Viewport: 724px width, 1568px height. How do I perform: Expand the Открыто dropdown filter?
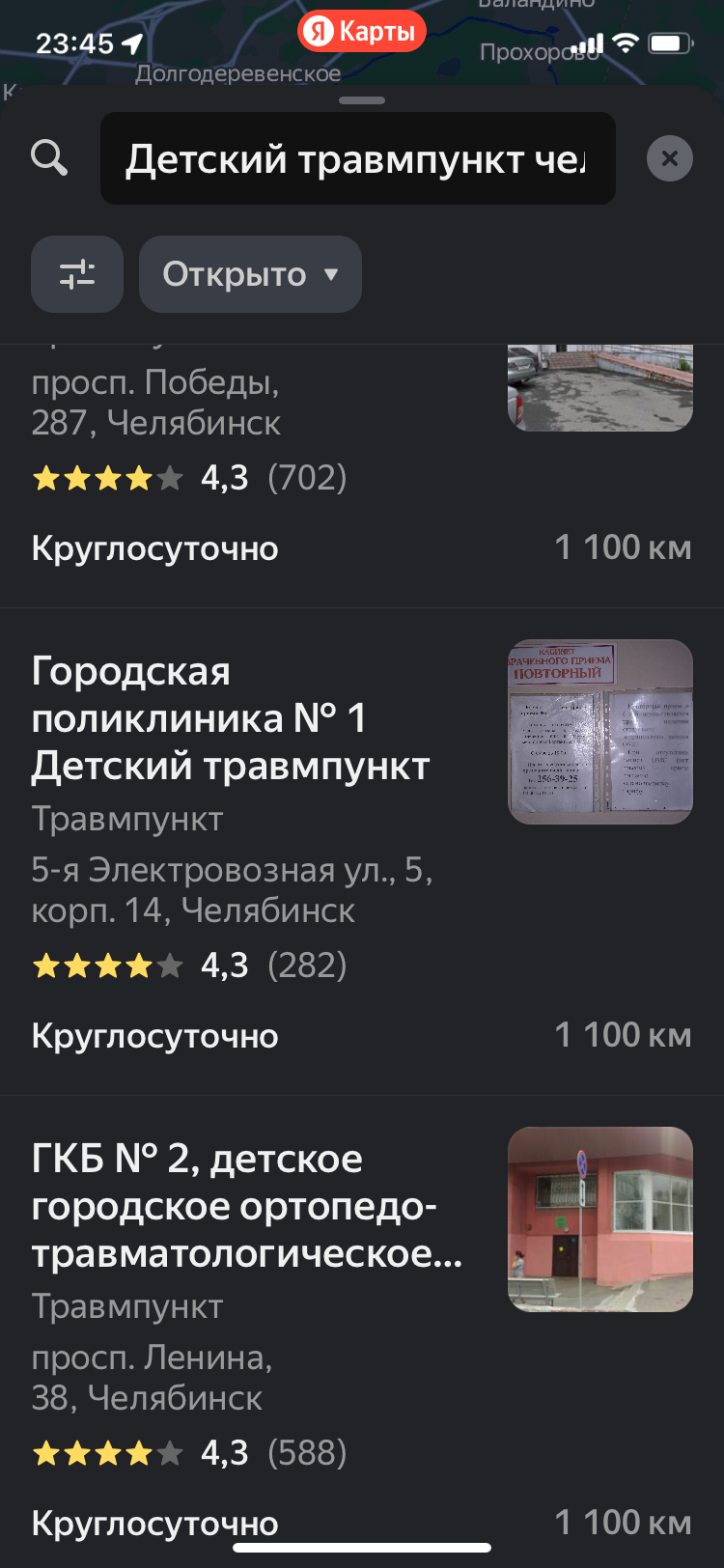tap(250, 274)
